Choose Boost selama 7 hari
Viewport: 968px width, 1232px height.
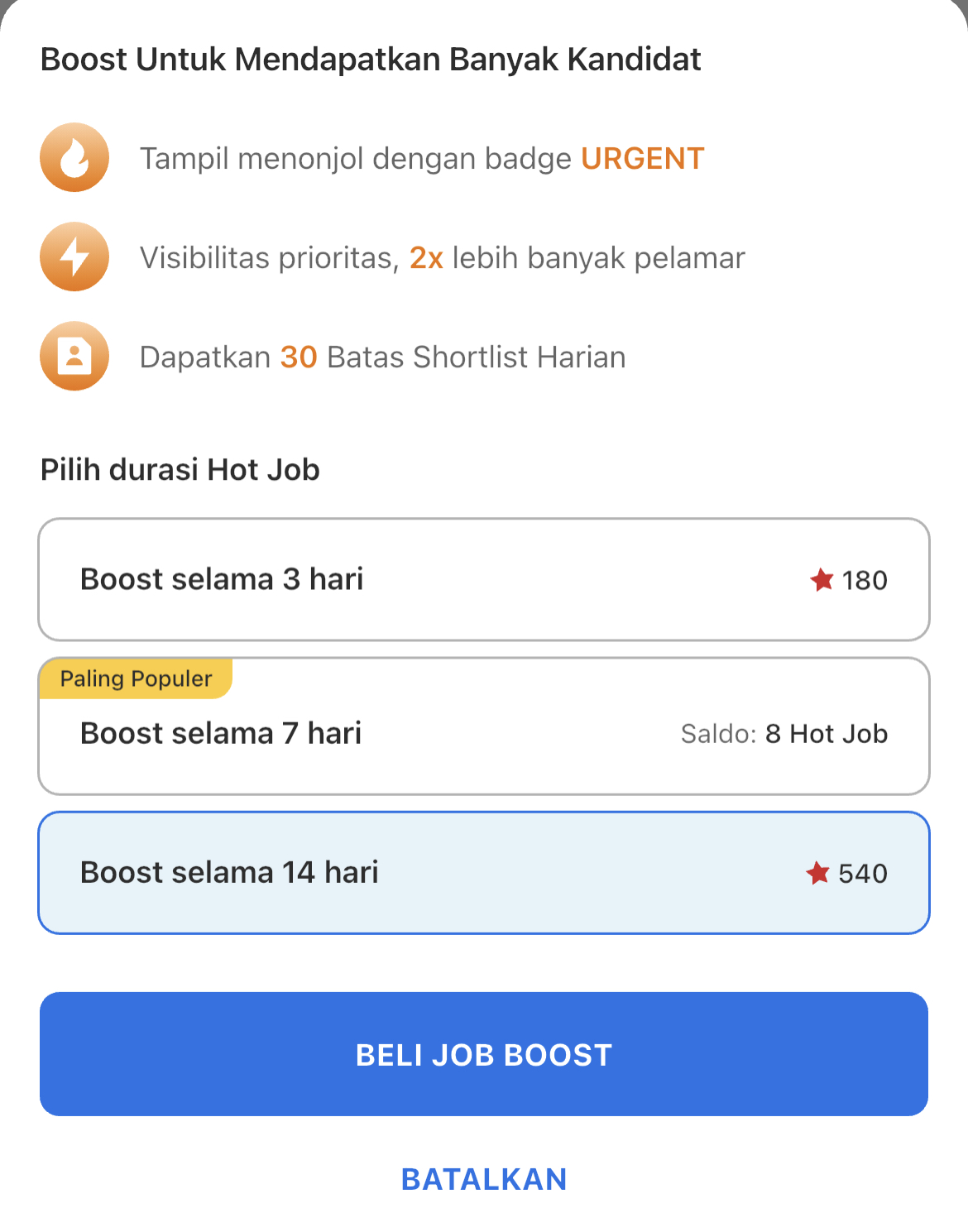483,728
